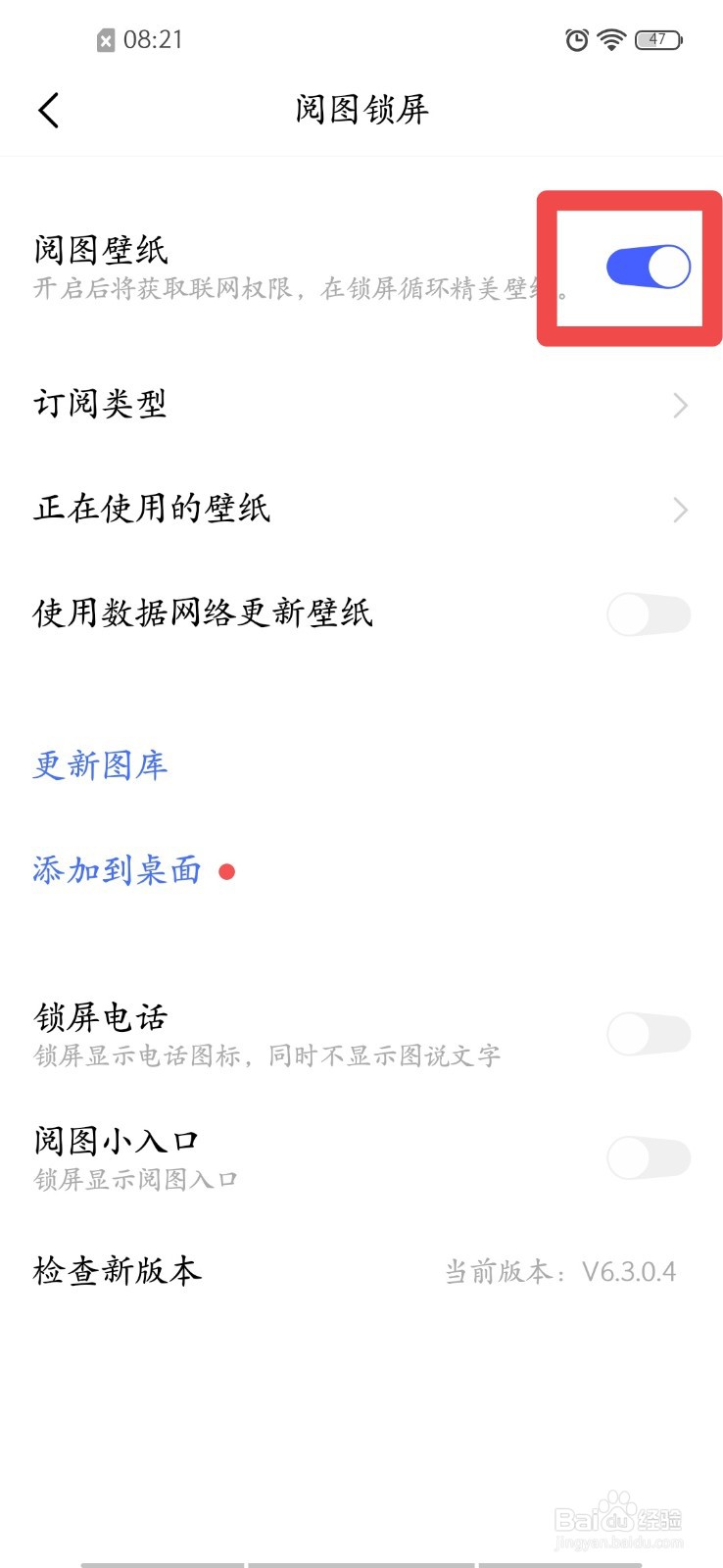Image resolution: width=723 pixels, height=1568 pixels.
Task: Enable 使用数据网络更新壁纸 switch
Action: [649, 614]
